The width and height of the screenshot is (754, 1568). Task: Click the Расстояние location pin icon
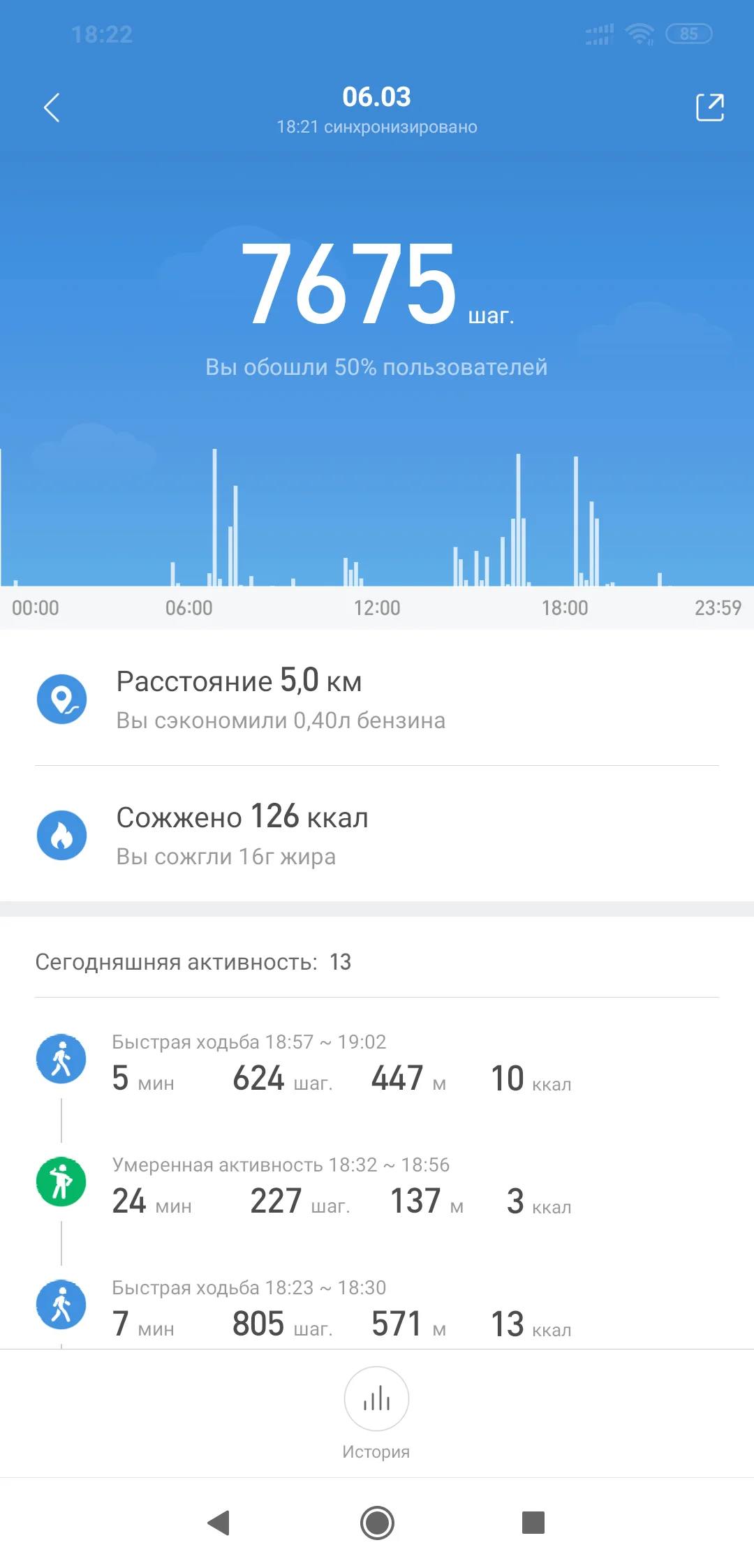click(61, 697)
